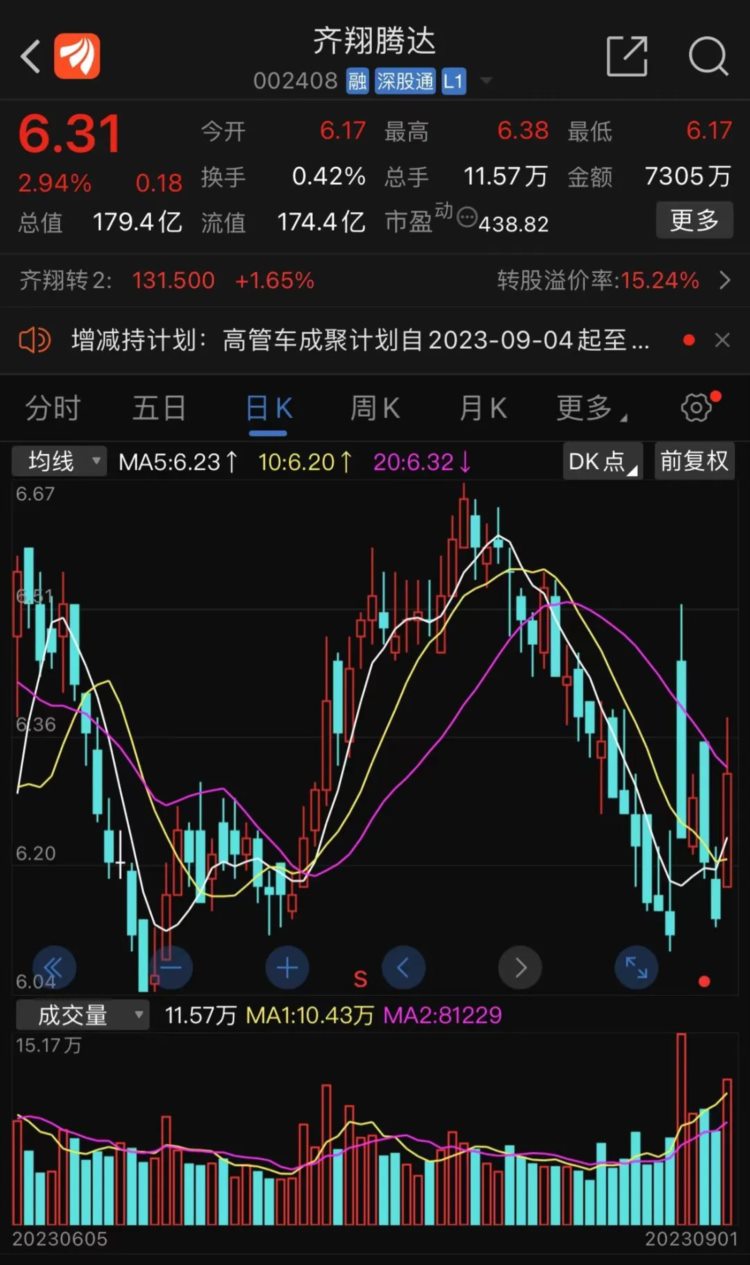Switch to the 分时 tab

click(x=52, y=407)
